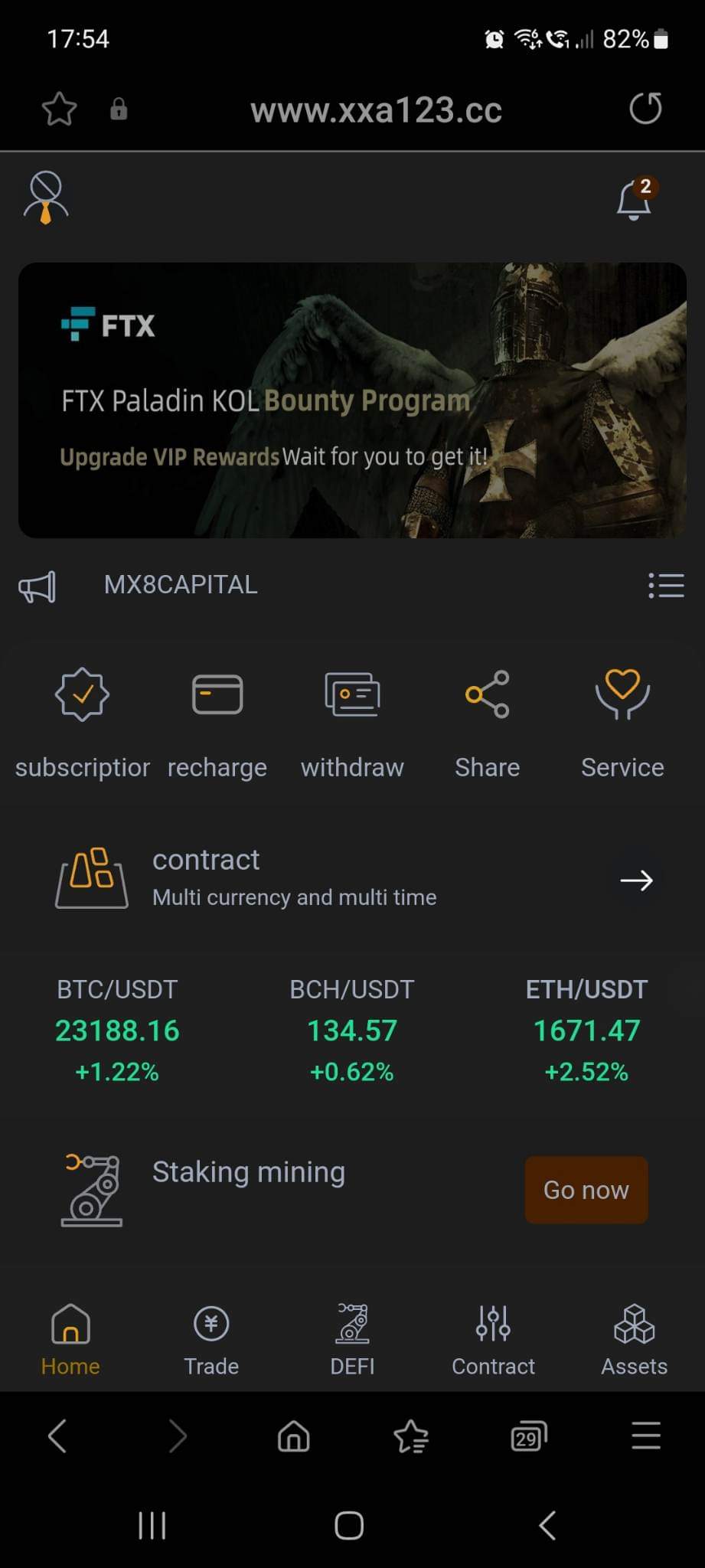Bookmark this page with the star

pos(59,109)
